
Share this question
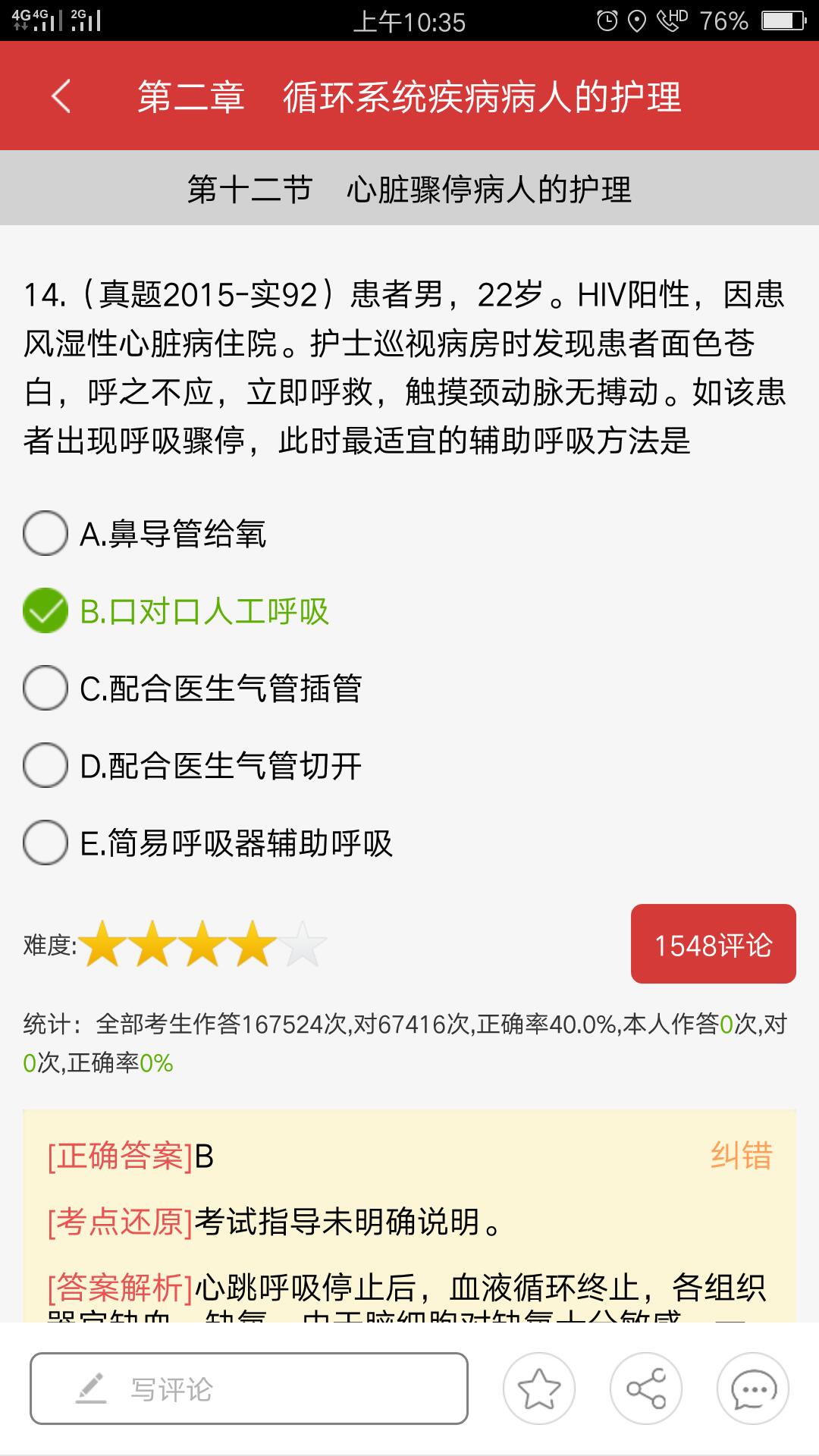pos(646,1389)
